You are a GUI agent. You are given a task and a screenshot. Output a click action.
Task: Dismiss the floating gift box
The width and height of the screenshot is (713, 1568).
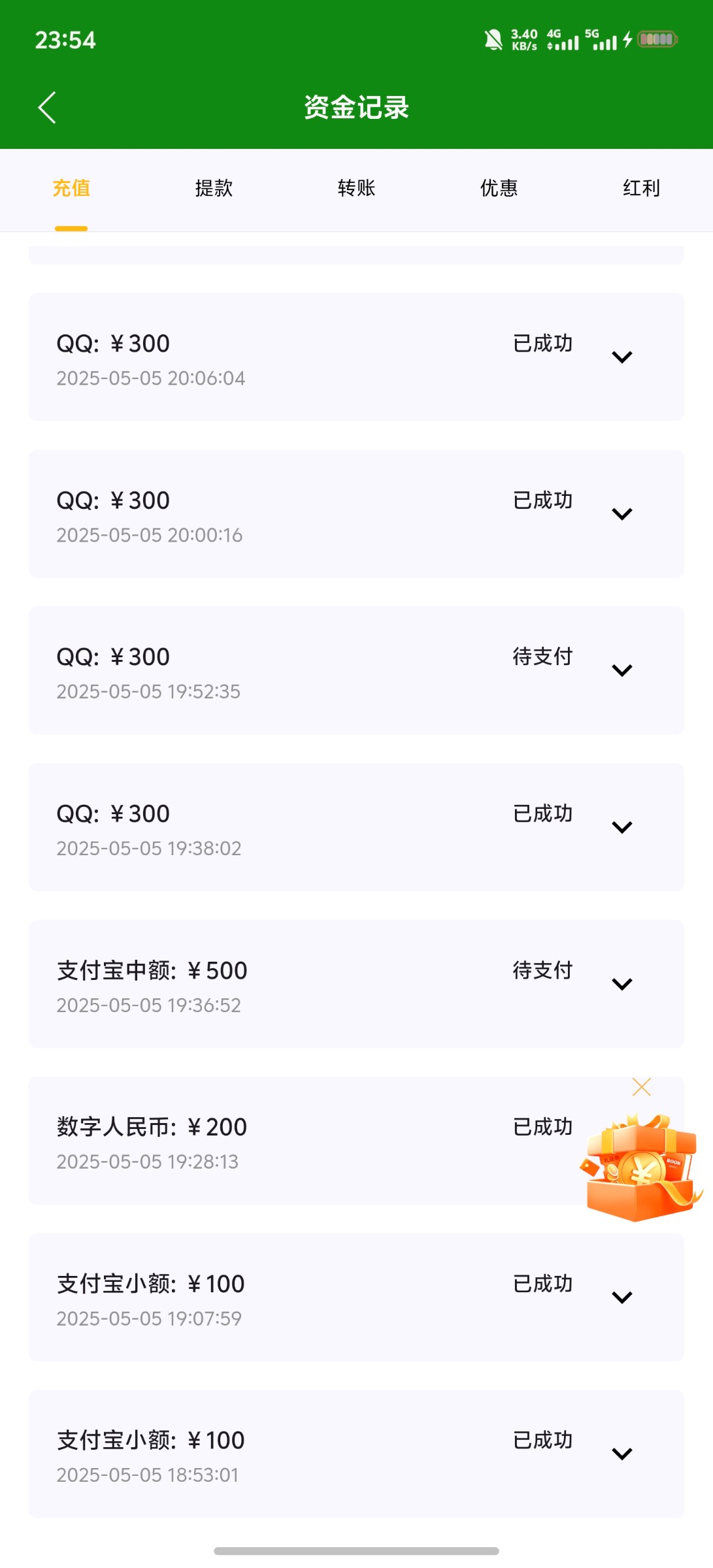642,1087
